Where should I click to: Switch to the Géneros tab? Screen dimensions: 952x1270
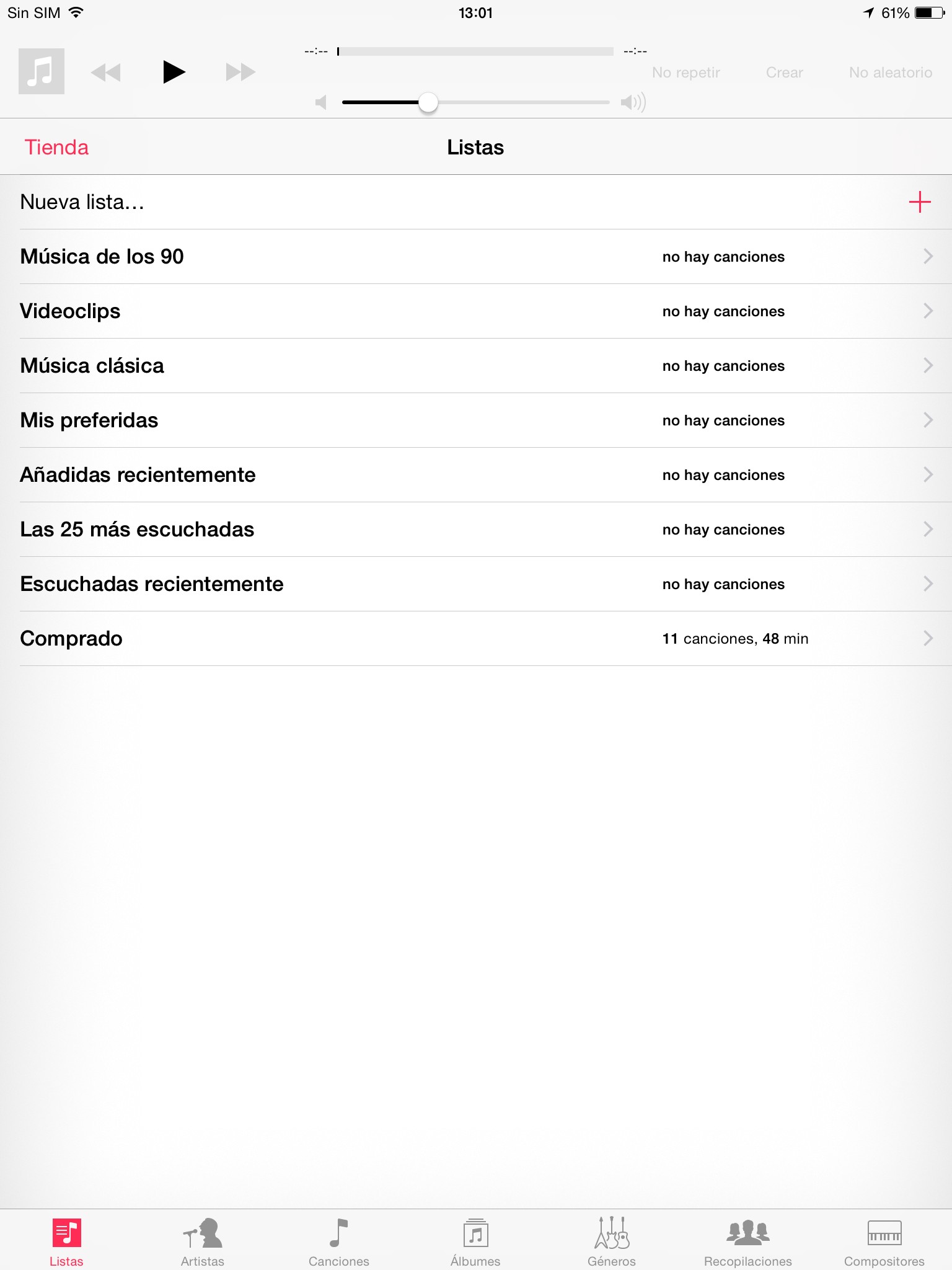pyautogui.click(x=612, y=1241)
